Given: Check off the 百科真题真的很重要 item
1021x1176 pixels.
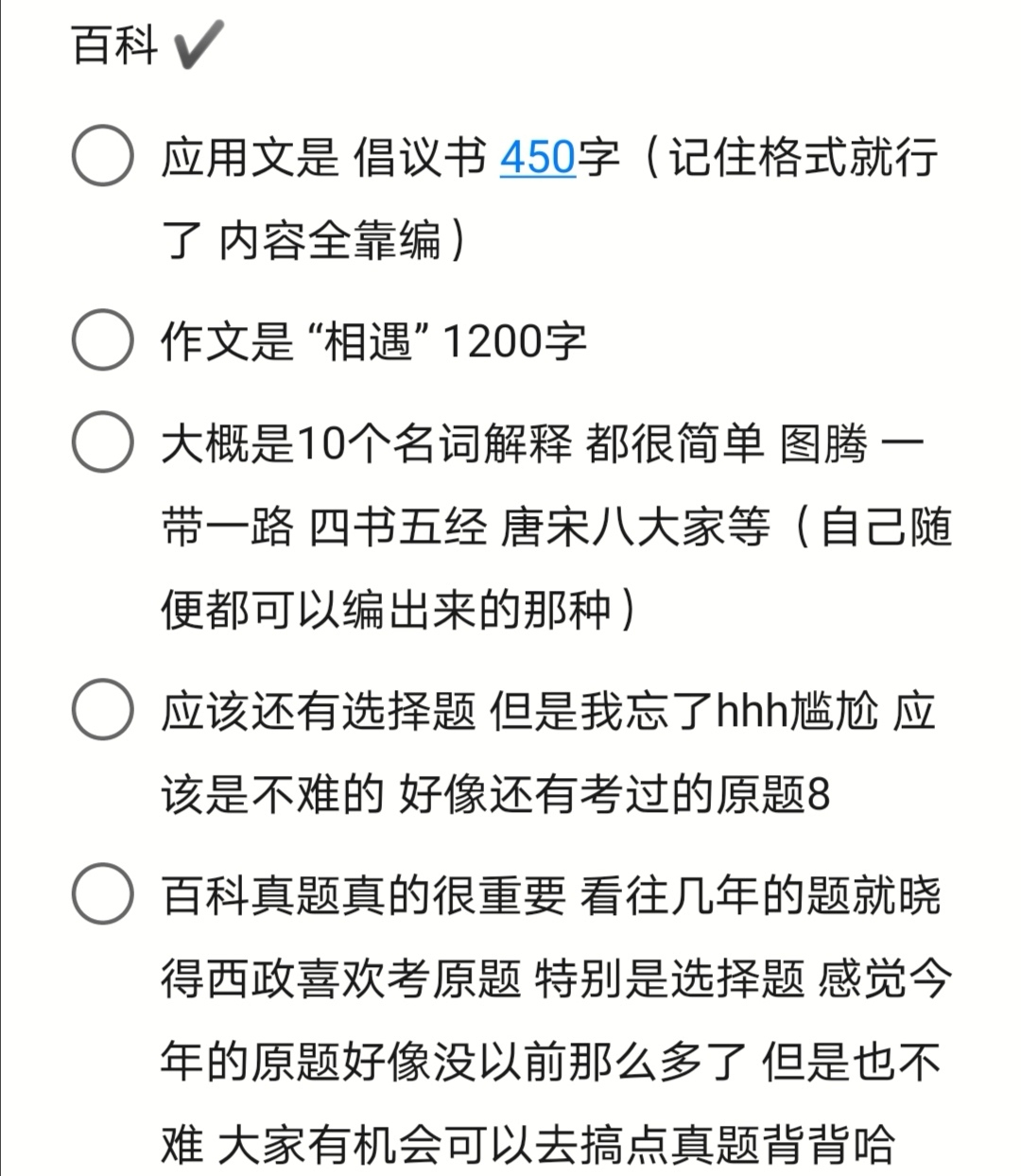Looking at the screenshot, I should click(x=102, y=893).
